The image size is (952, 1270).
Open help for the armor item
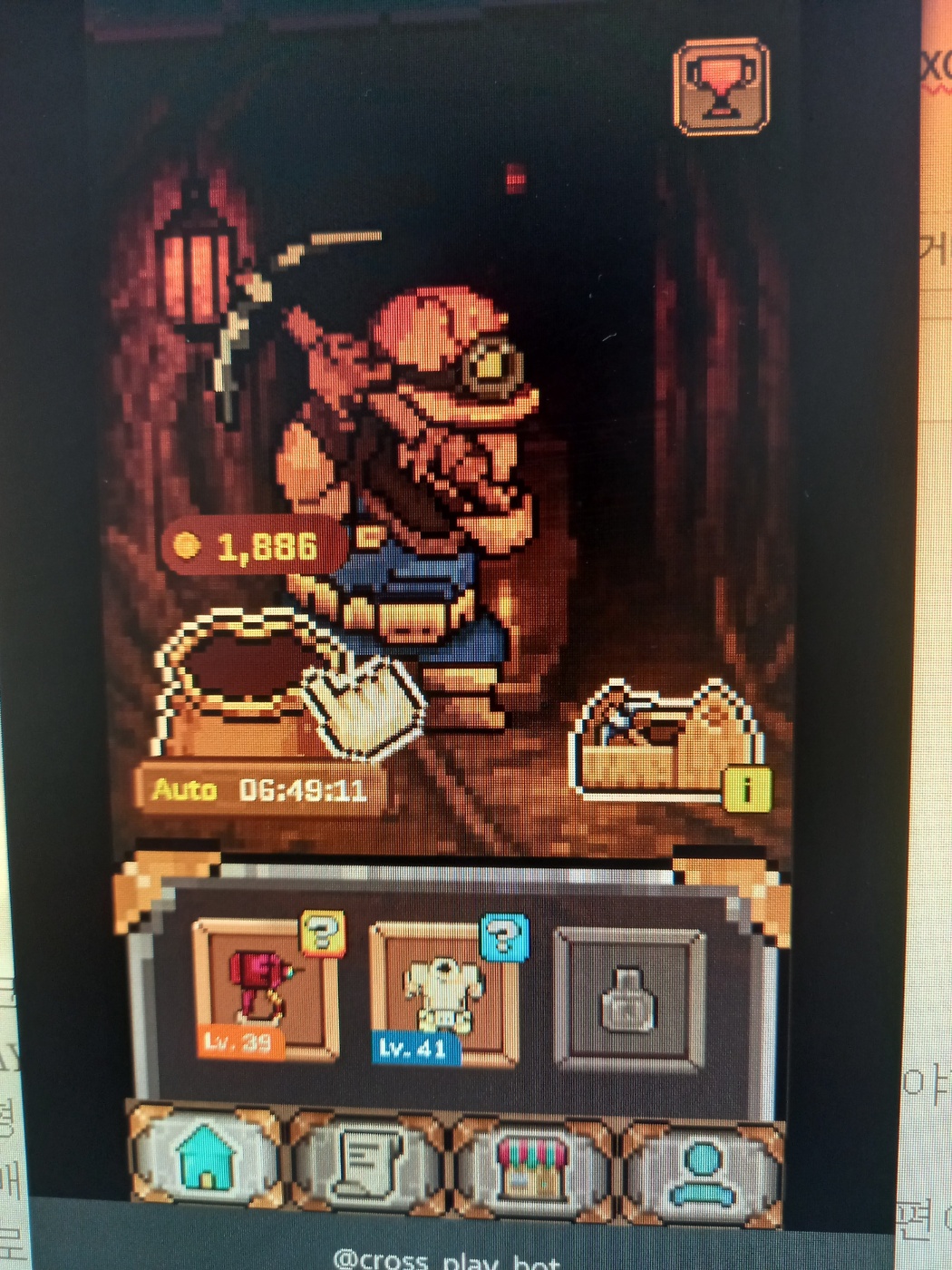[x=504, y=938]
